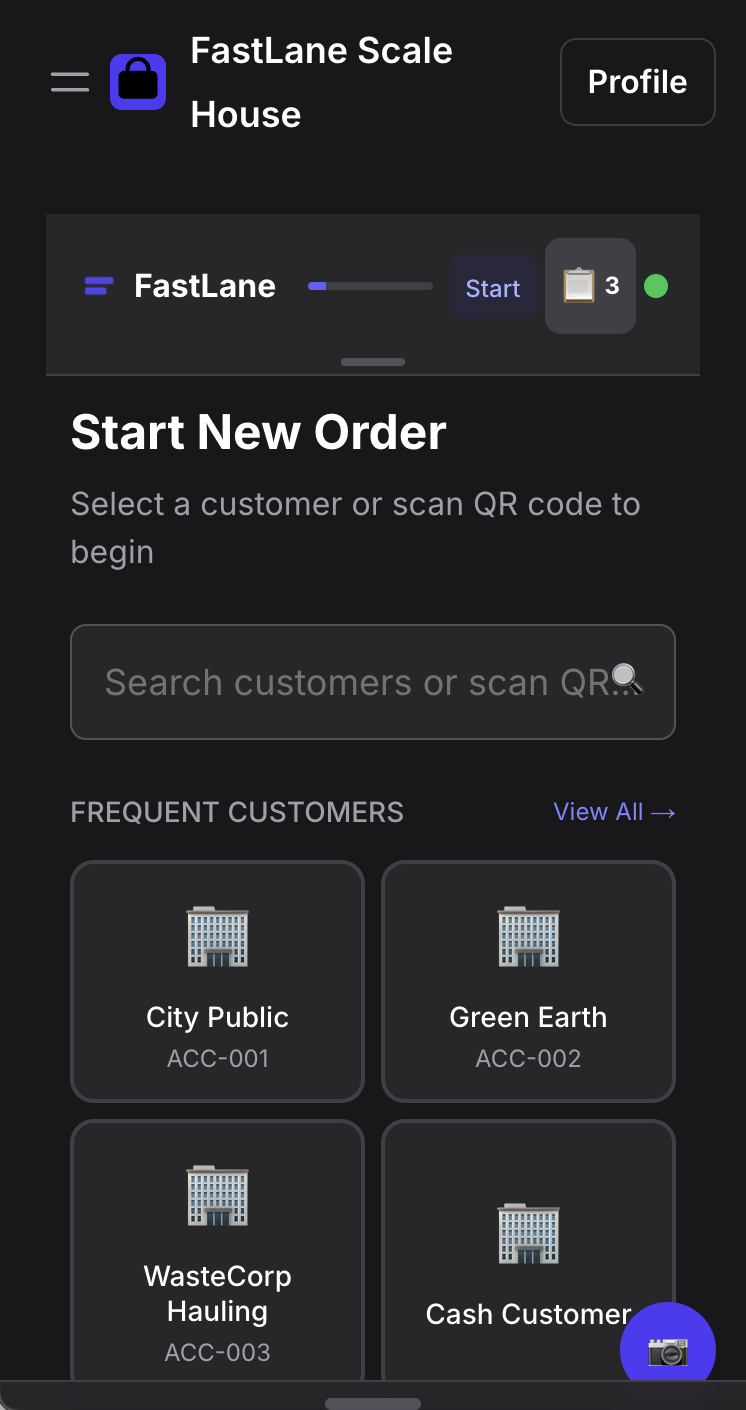The height and width of the screenshot is (1410, 746).
Task: Click the FastLane progress bar
Action: [x=370, y=286]
